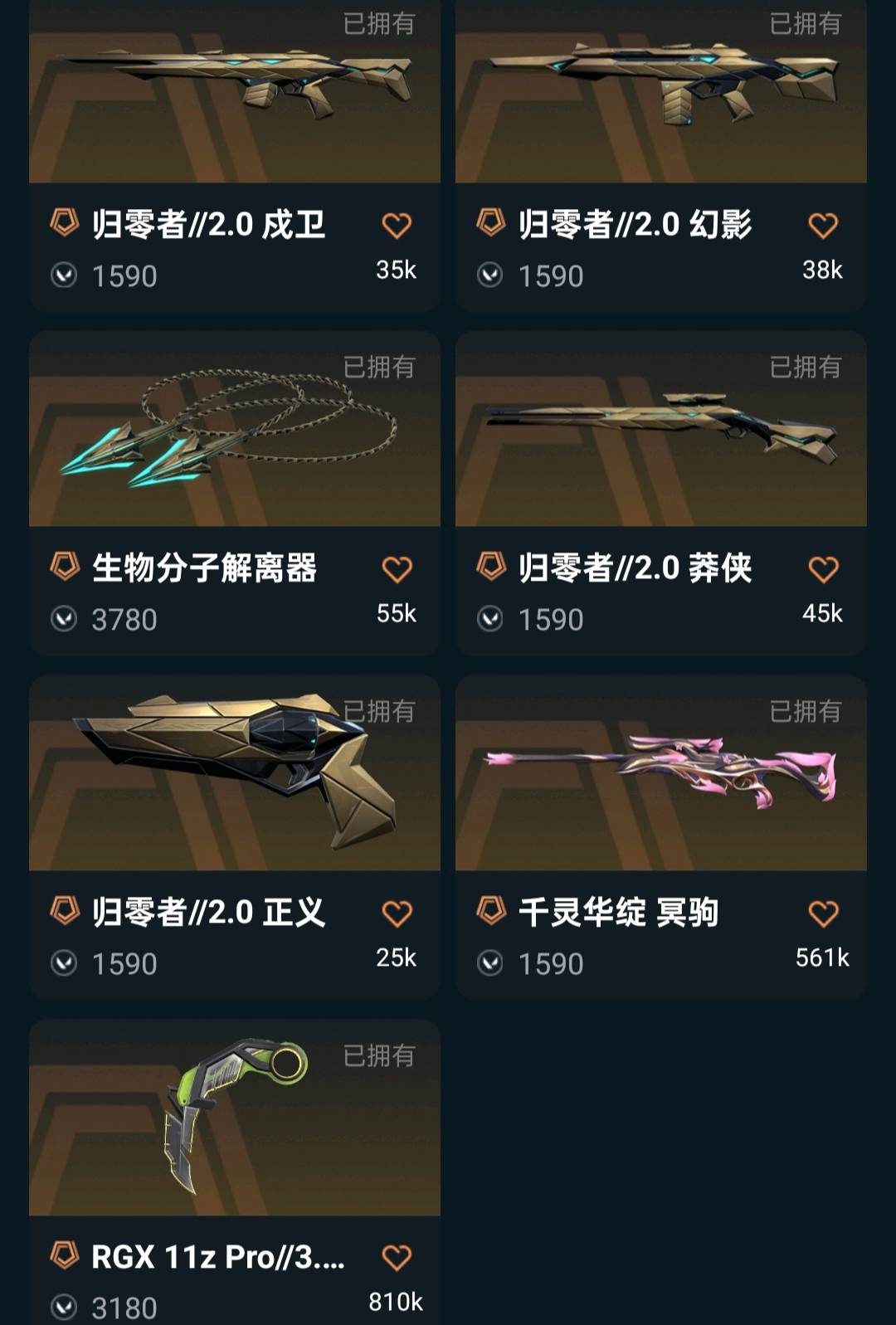896x1325 pixels.
Task: Heart the 归零者//2.0 正义 skin
Action: pos(397,914)
